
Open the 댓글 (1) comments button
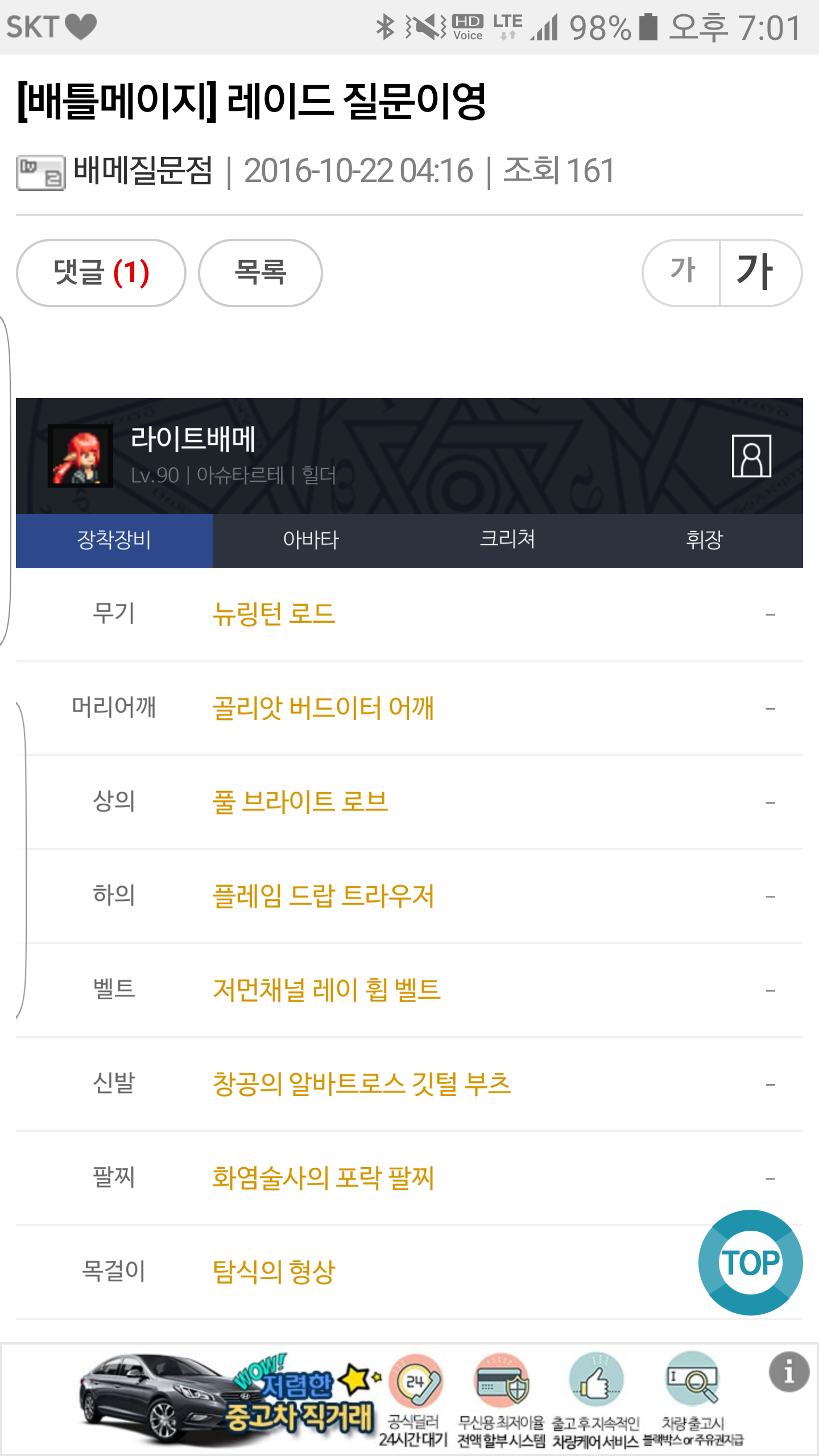pyautogui.click(x=101, y=273)
